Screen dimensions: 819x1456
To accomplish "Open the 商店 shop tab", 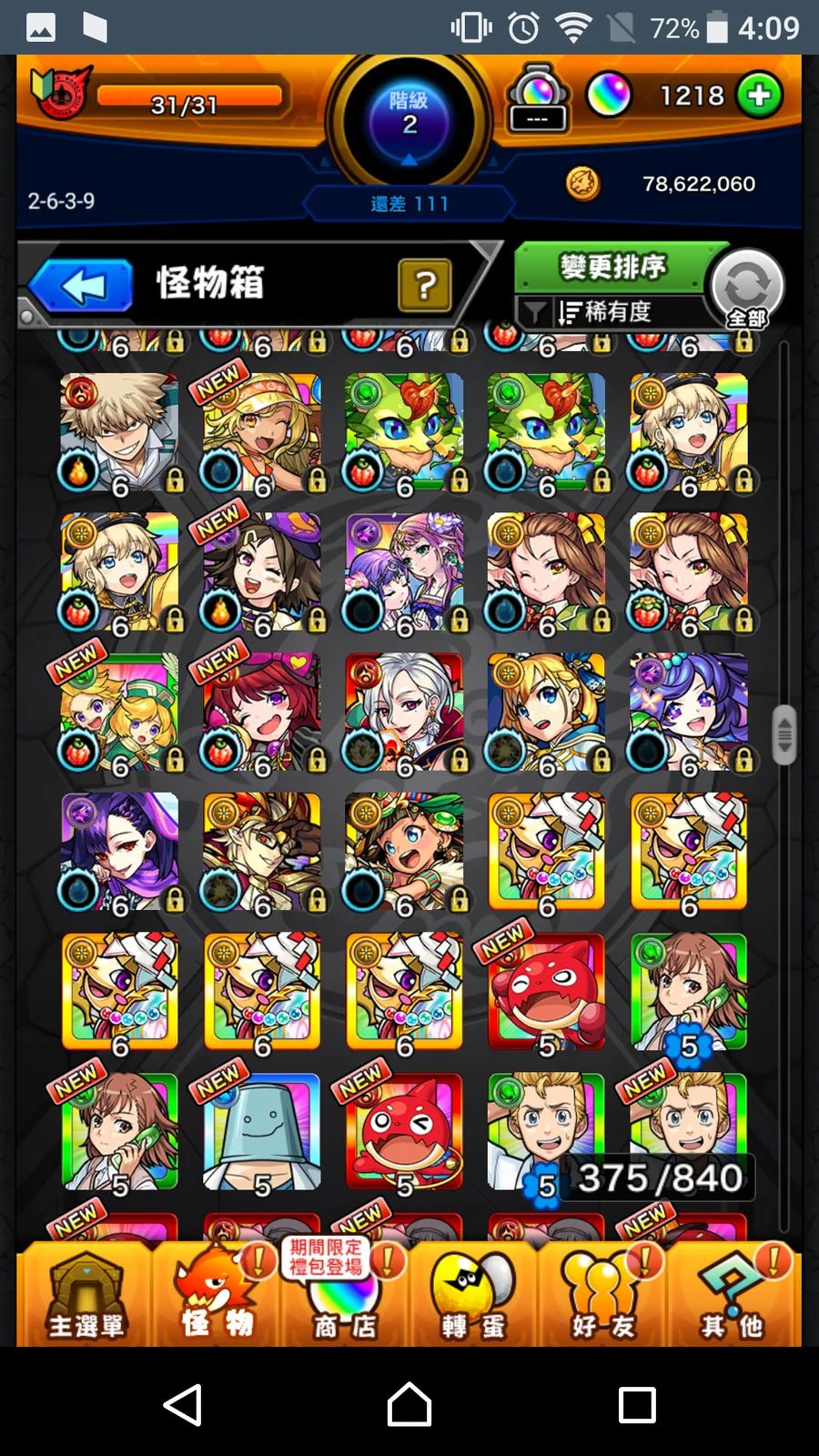I will pyautogui.click(x=345, y=1296).
